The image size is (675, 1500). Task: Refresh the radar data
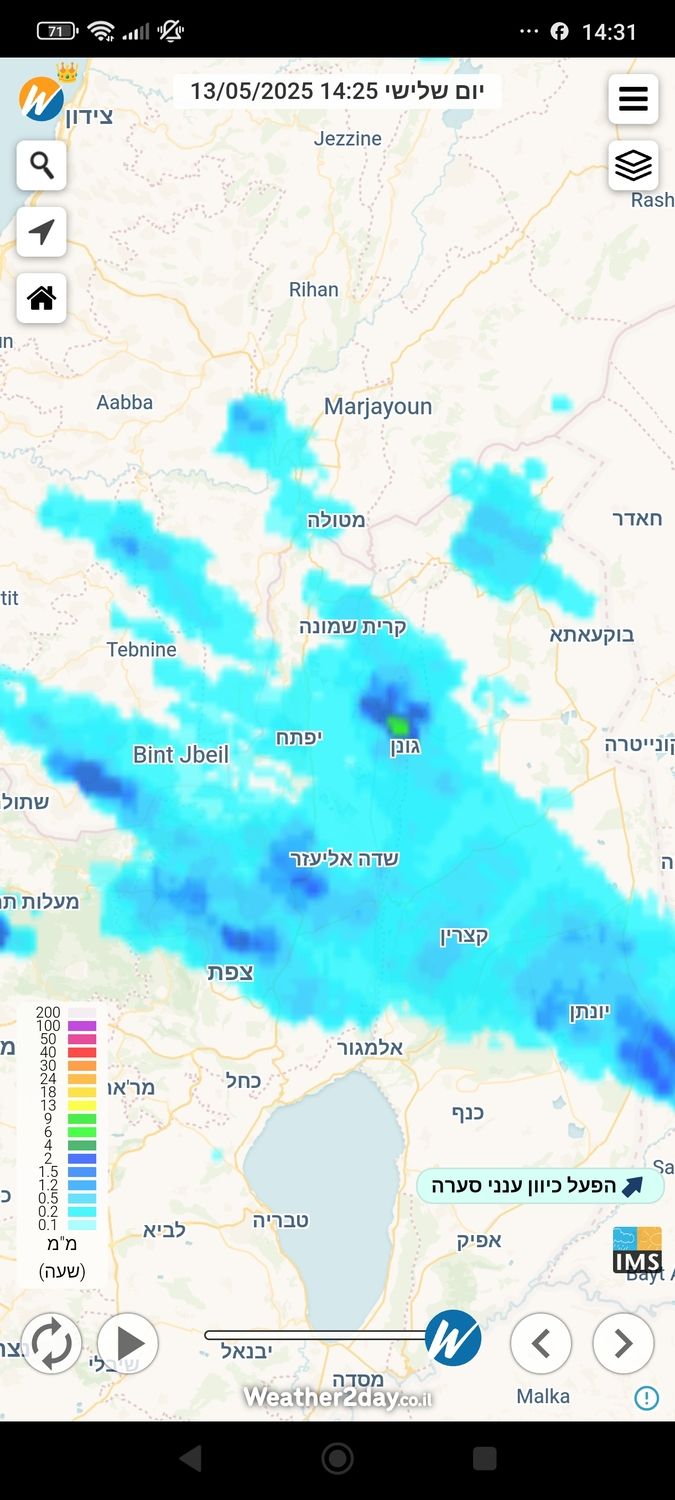point(51,1343)
